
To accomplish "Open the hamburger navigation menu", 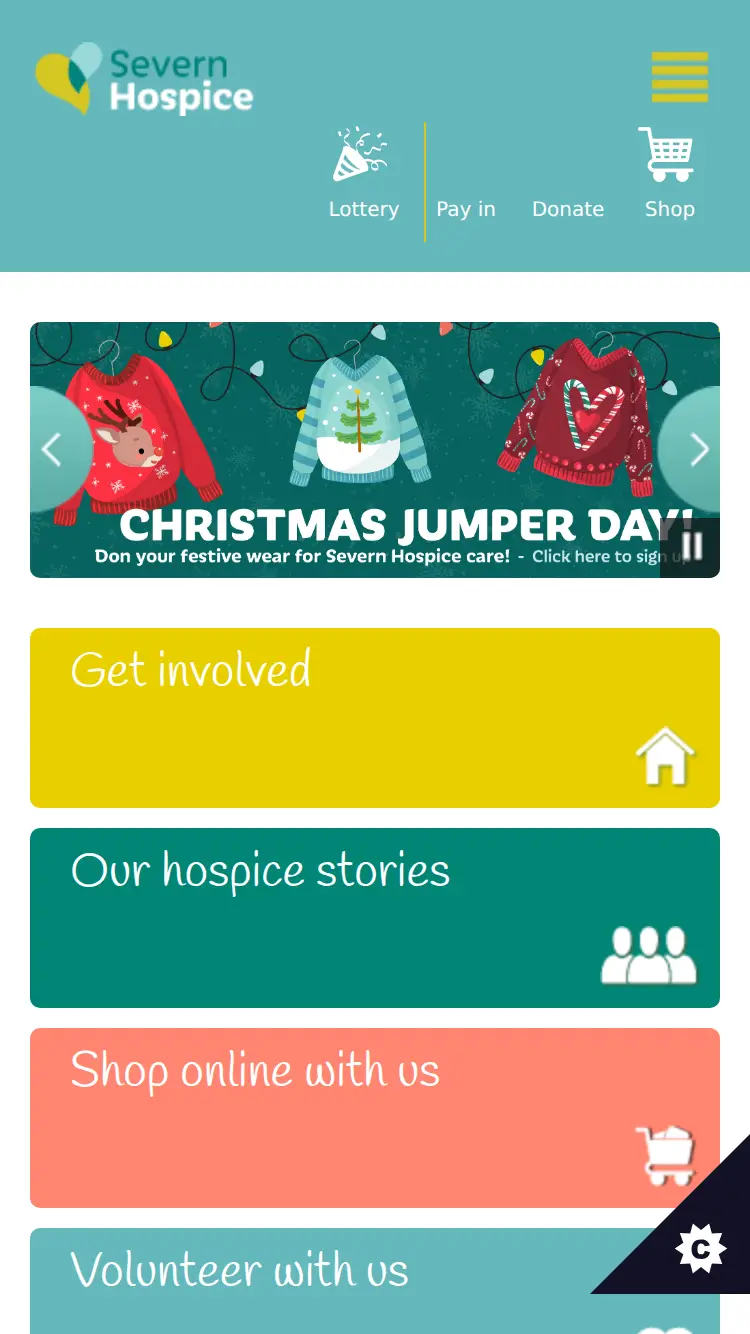I will [x=680, y=75].
